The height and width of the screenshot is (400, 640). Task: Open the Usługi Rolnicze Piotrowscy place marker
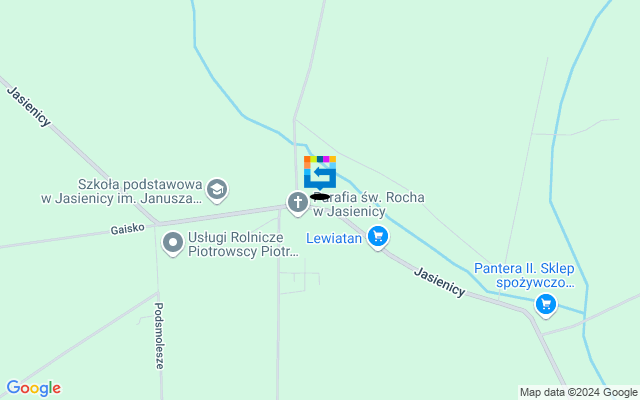coord(173,241)
